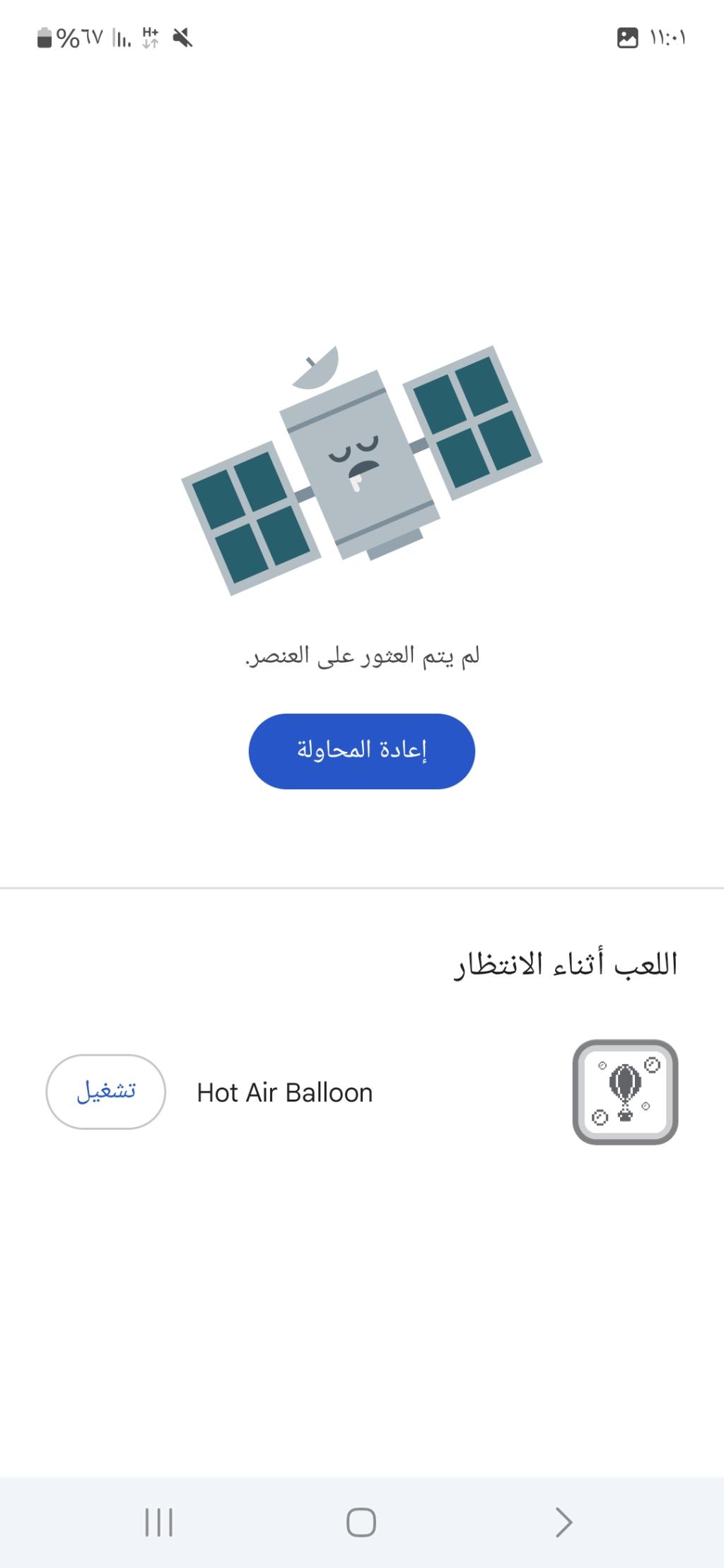Image resolution: width=724 pixels, height=1568 pixels.
Task: Go to the home screen
Action: 361,1521
